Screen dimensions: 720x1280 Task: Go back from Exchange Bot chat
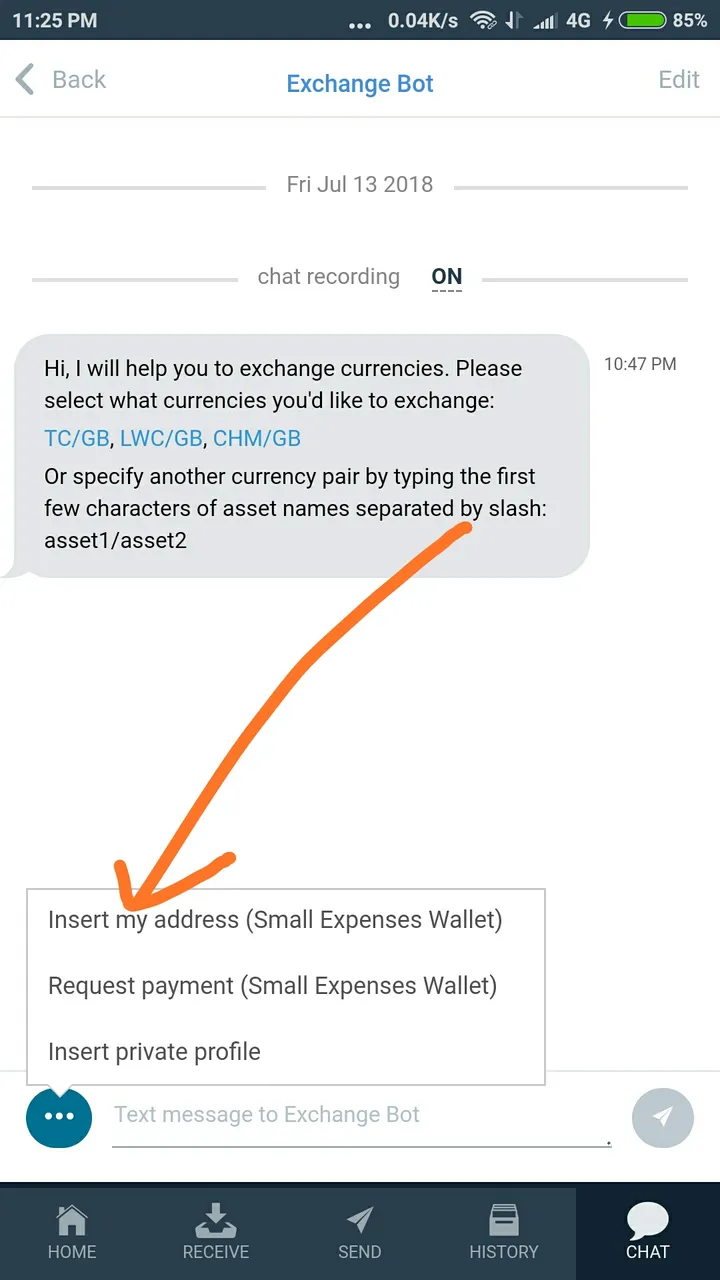60,80
